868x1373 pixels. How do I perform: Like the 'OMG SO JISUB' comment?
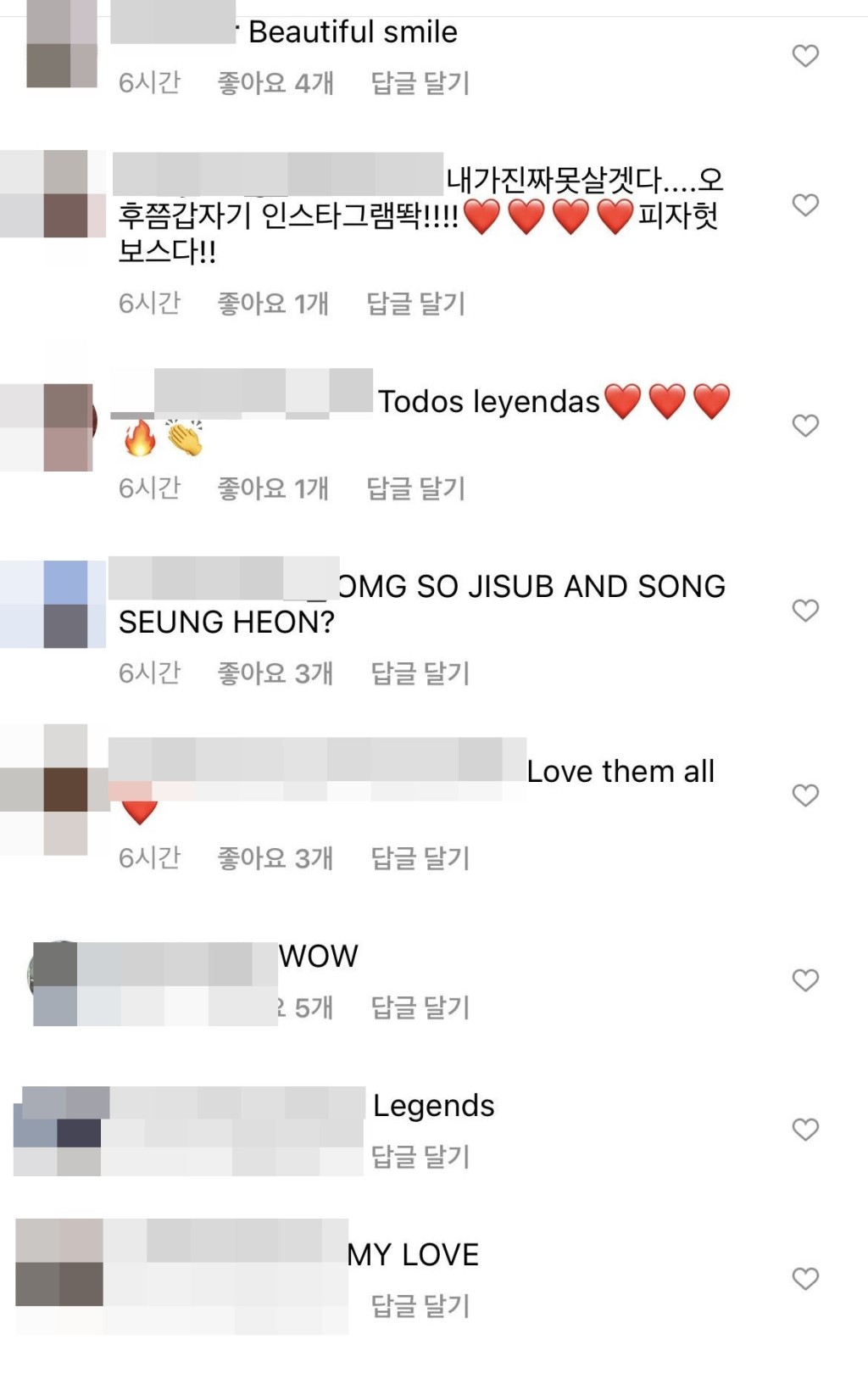[804, 611]
